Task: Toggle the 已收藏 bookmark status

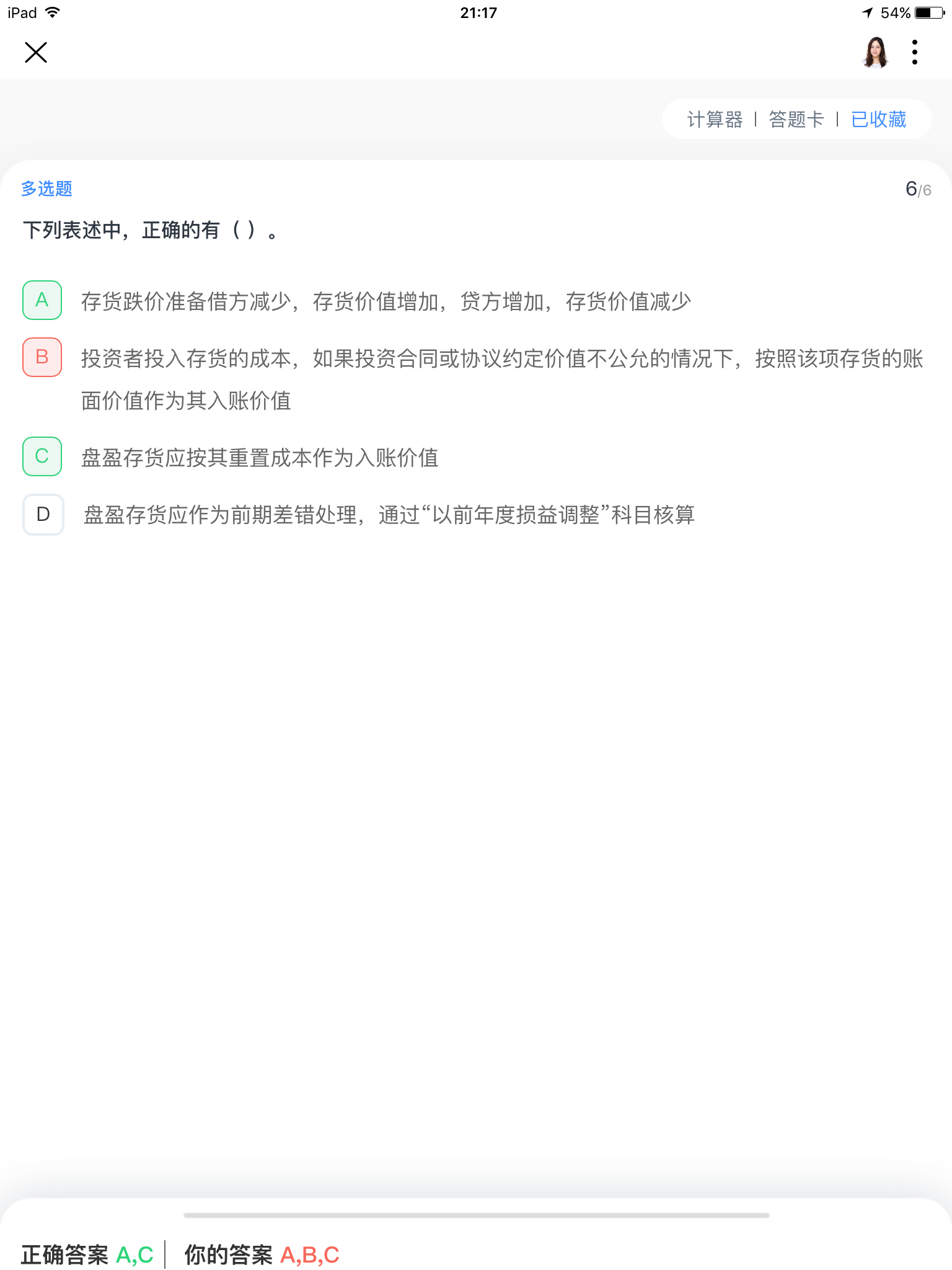Action: click(878, 119)
